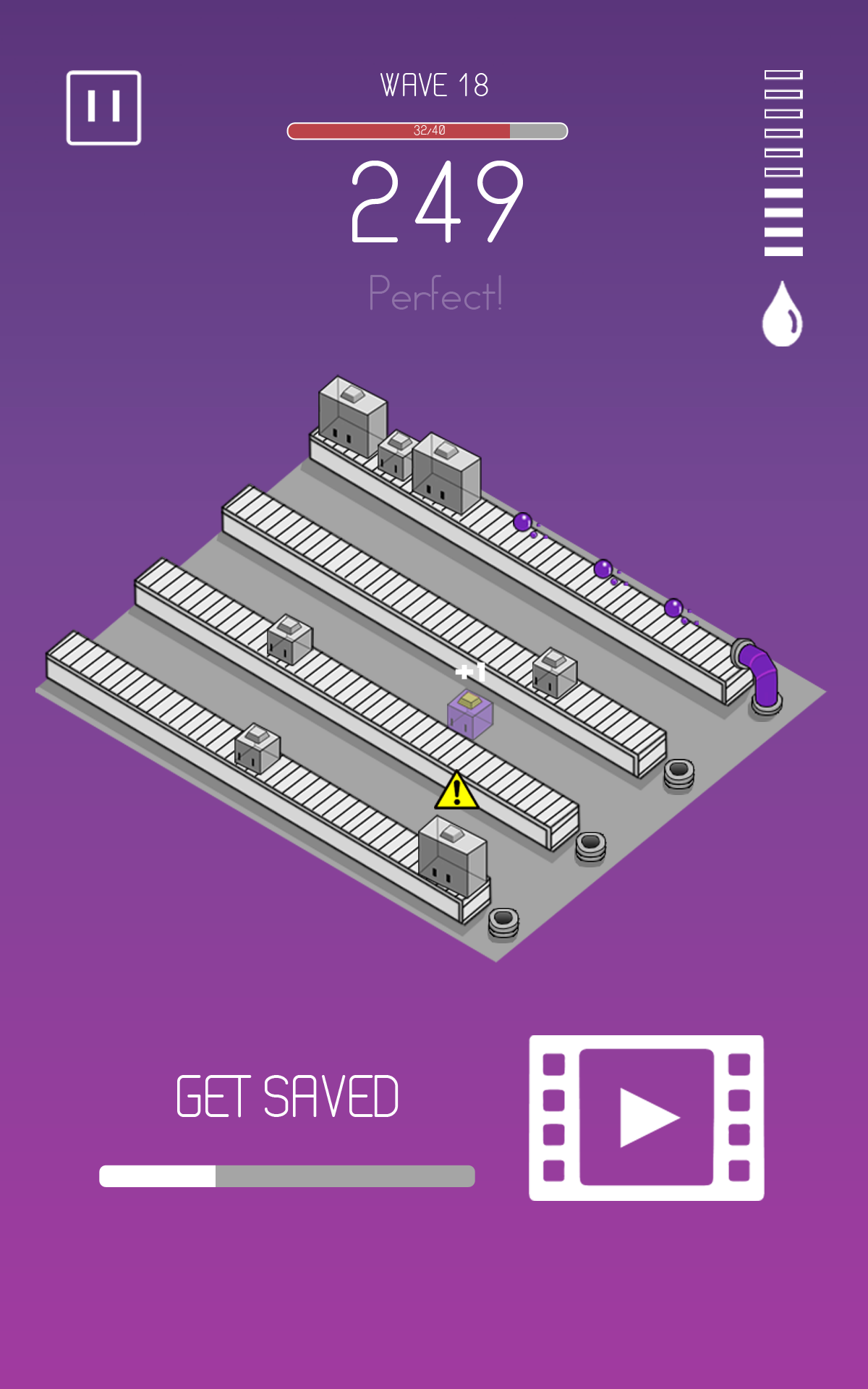Pause the game
Screen dimensions: 868x1389
pos(103,108)
